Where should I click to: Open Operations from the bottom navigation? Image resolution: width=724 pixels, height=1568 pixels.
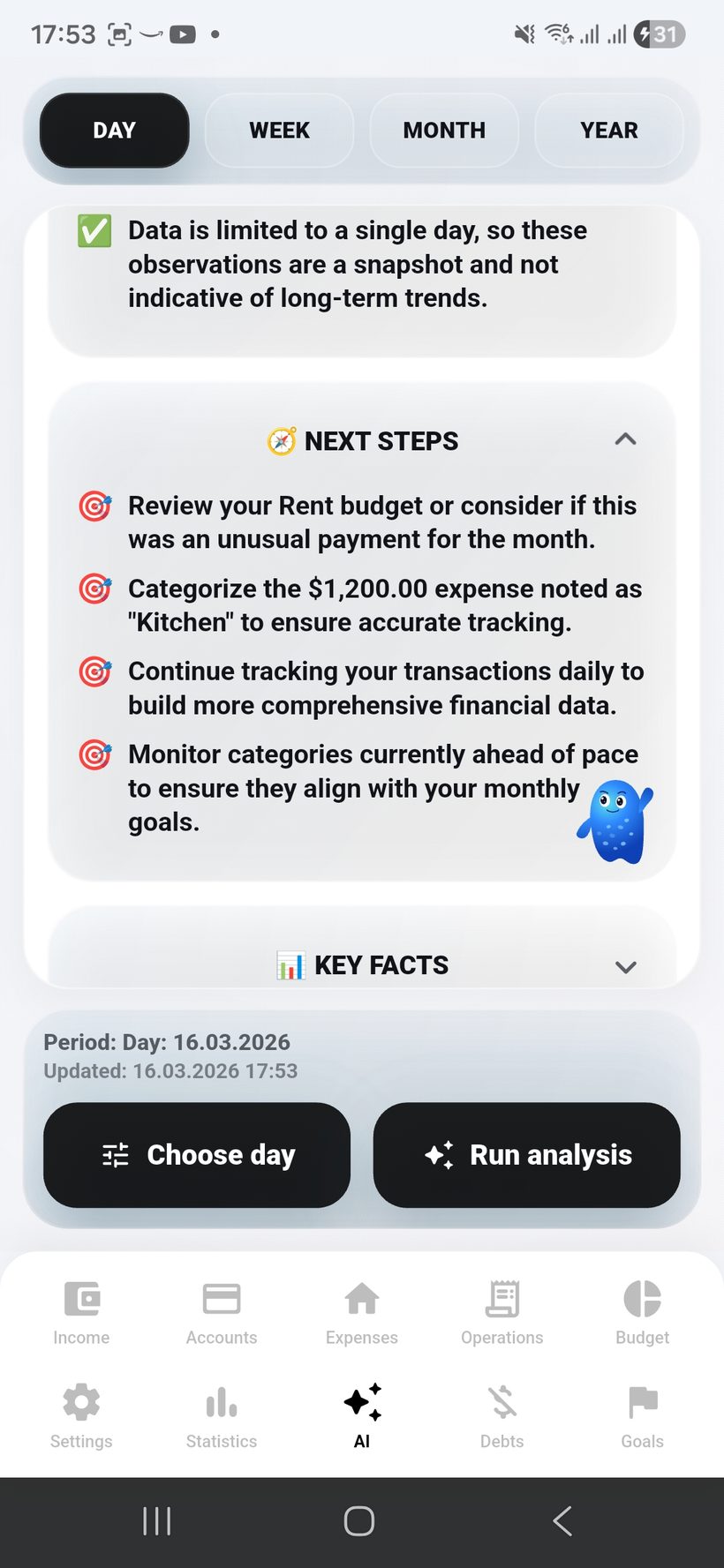[x=502, y=1313]
